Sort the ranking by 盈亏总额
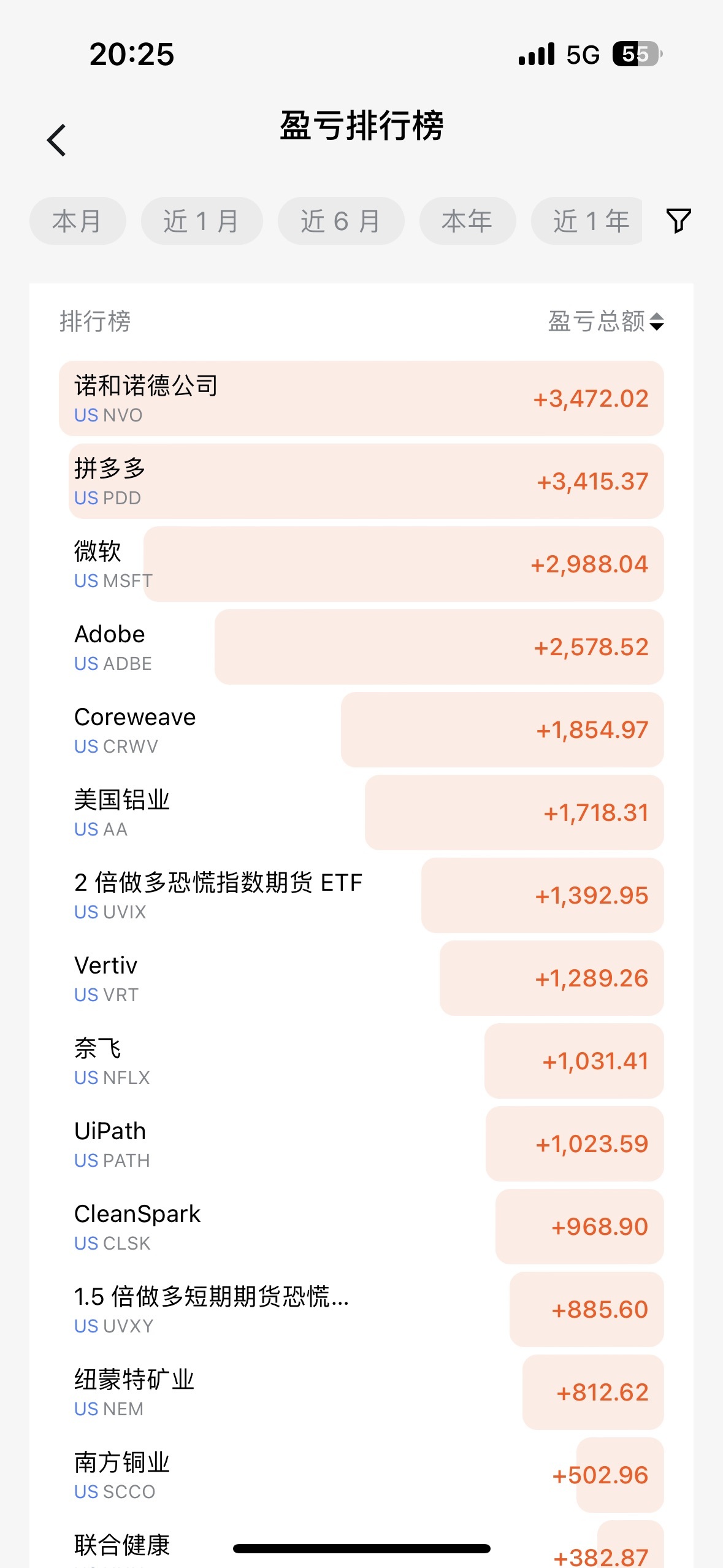The width and height of the screenshot is (723, 1568). pos(605,321)
